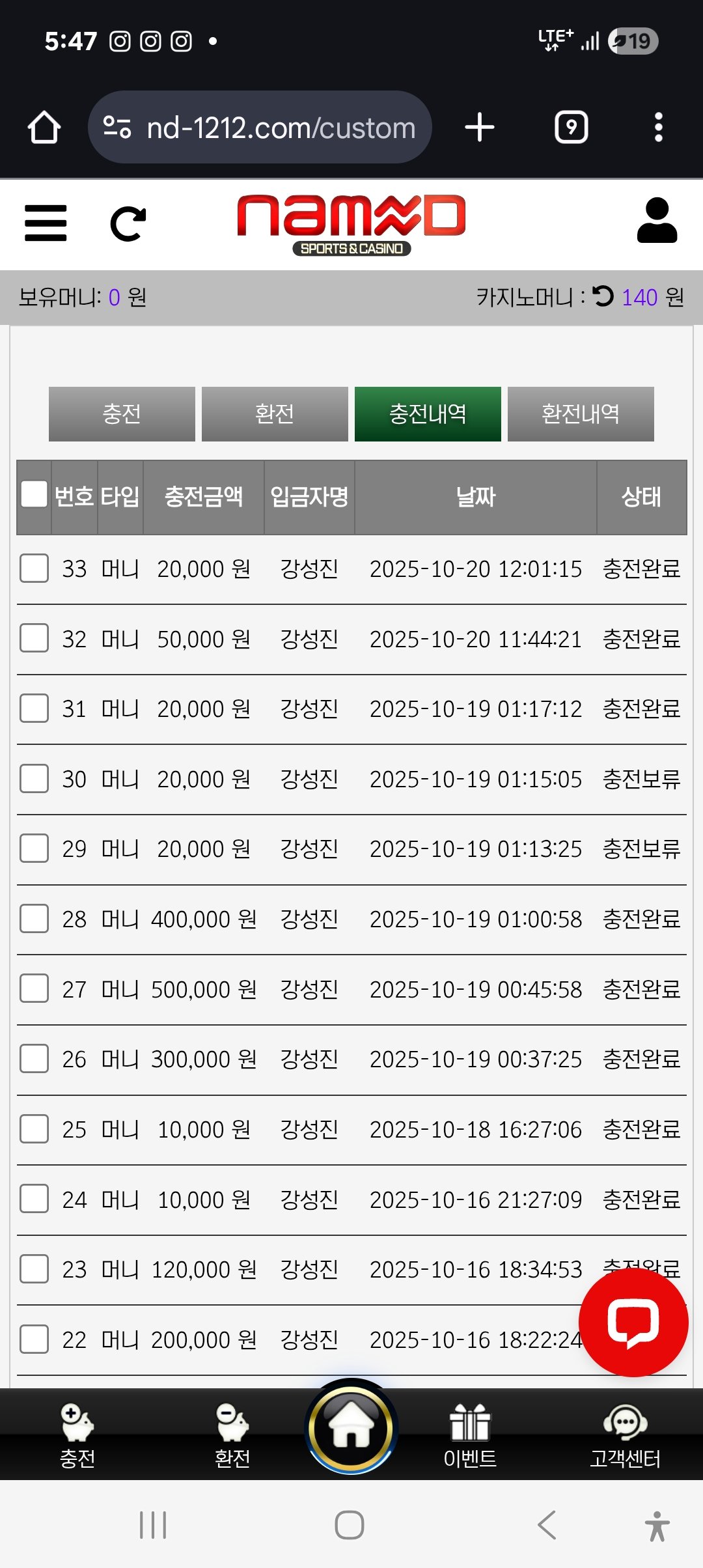Open the browser tab switcher
The image size is (703, 1568).
(x=571, y=127)
